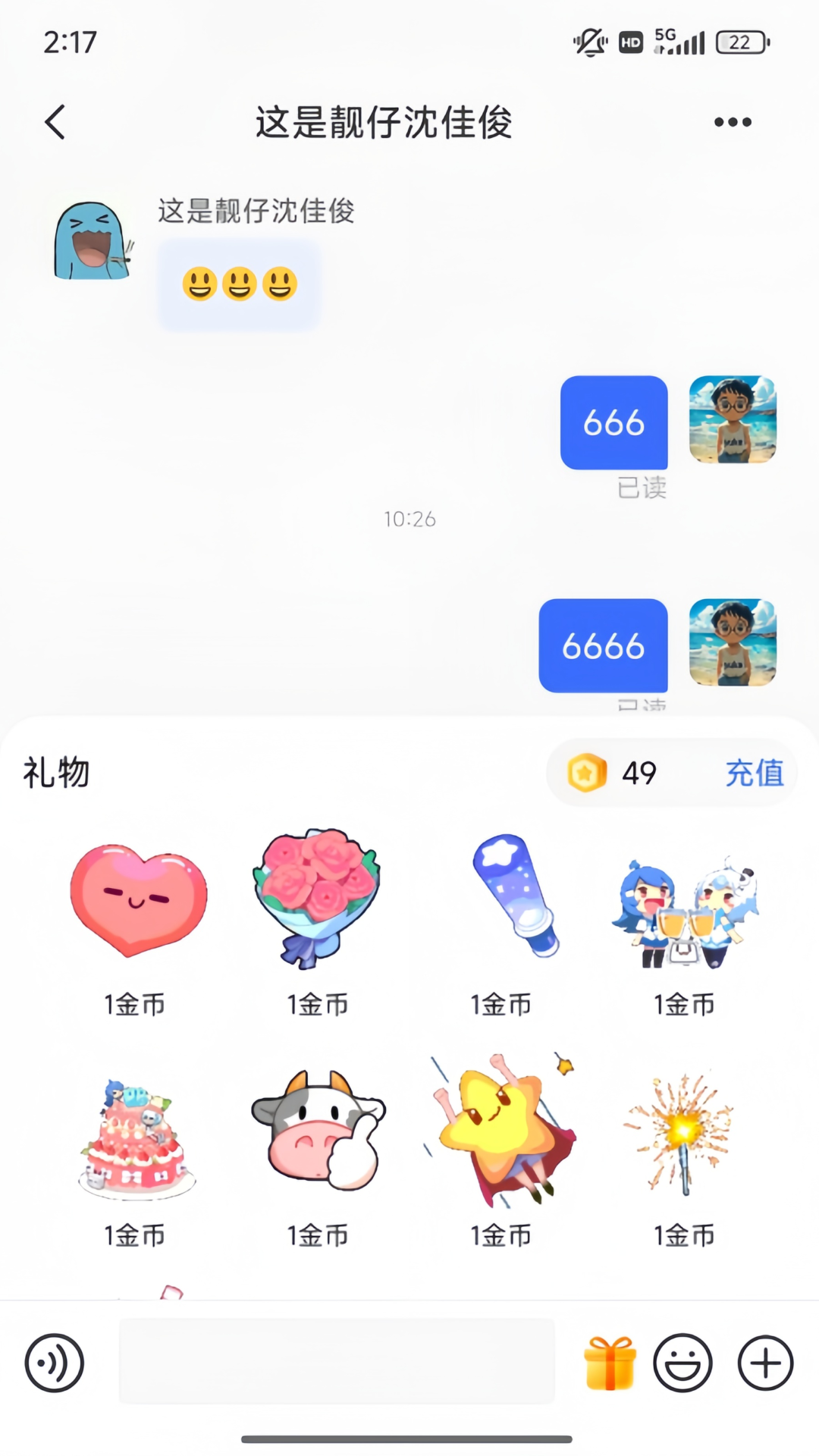The image size is (819, 1456).
Task: Focus the message text field
Action: coord(337,1361)
